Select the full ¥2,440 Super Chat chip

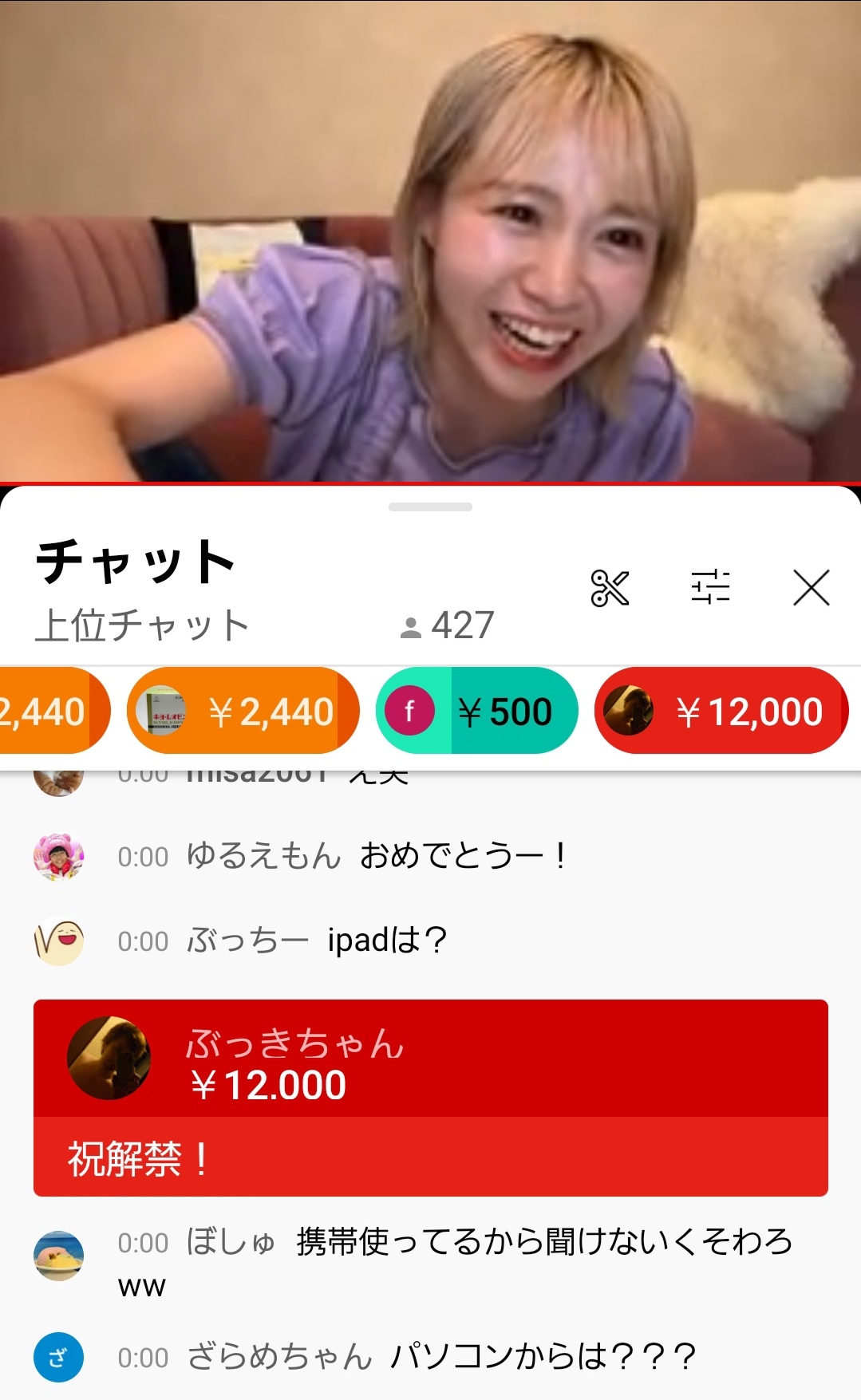click(243, 711)
